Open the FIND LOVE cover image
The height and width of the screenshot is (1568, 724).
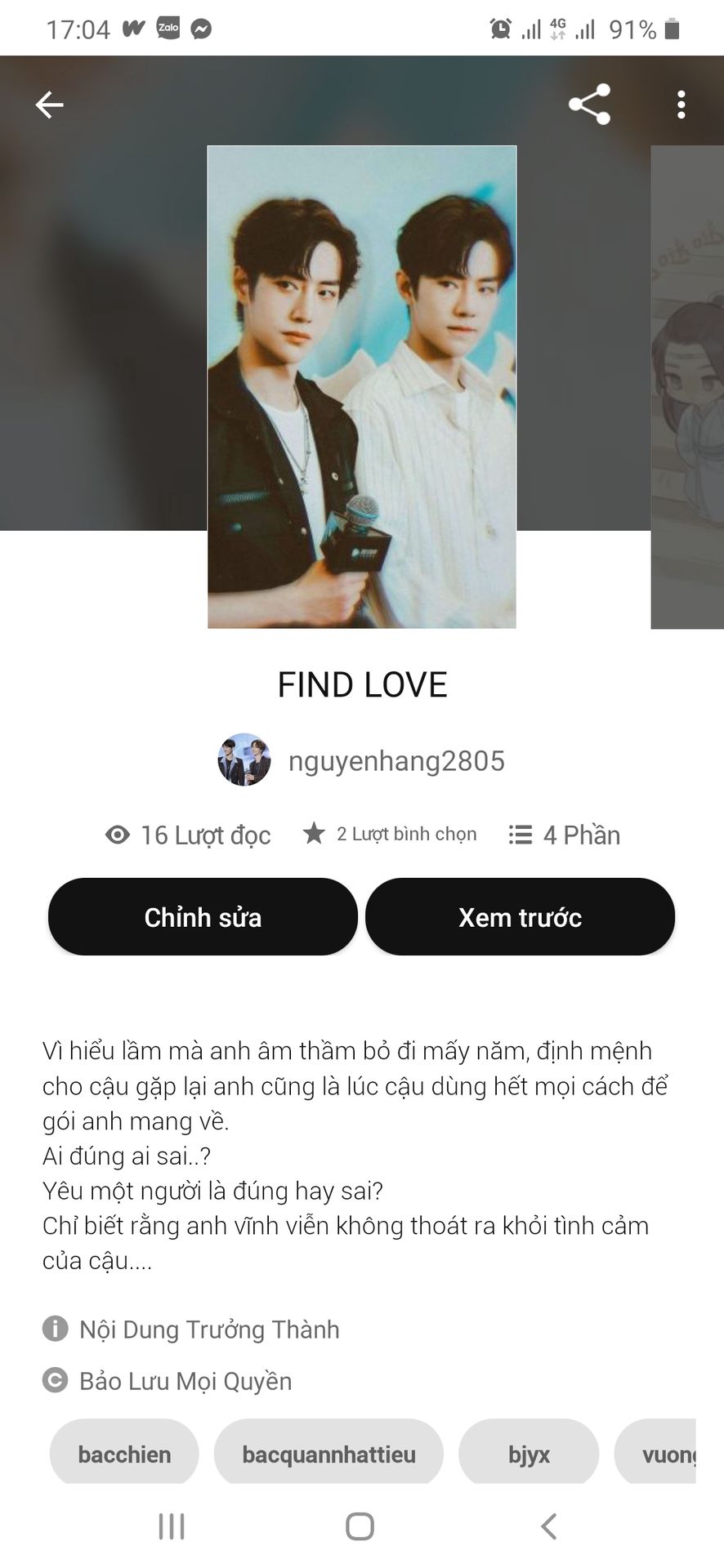[362, 387]
